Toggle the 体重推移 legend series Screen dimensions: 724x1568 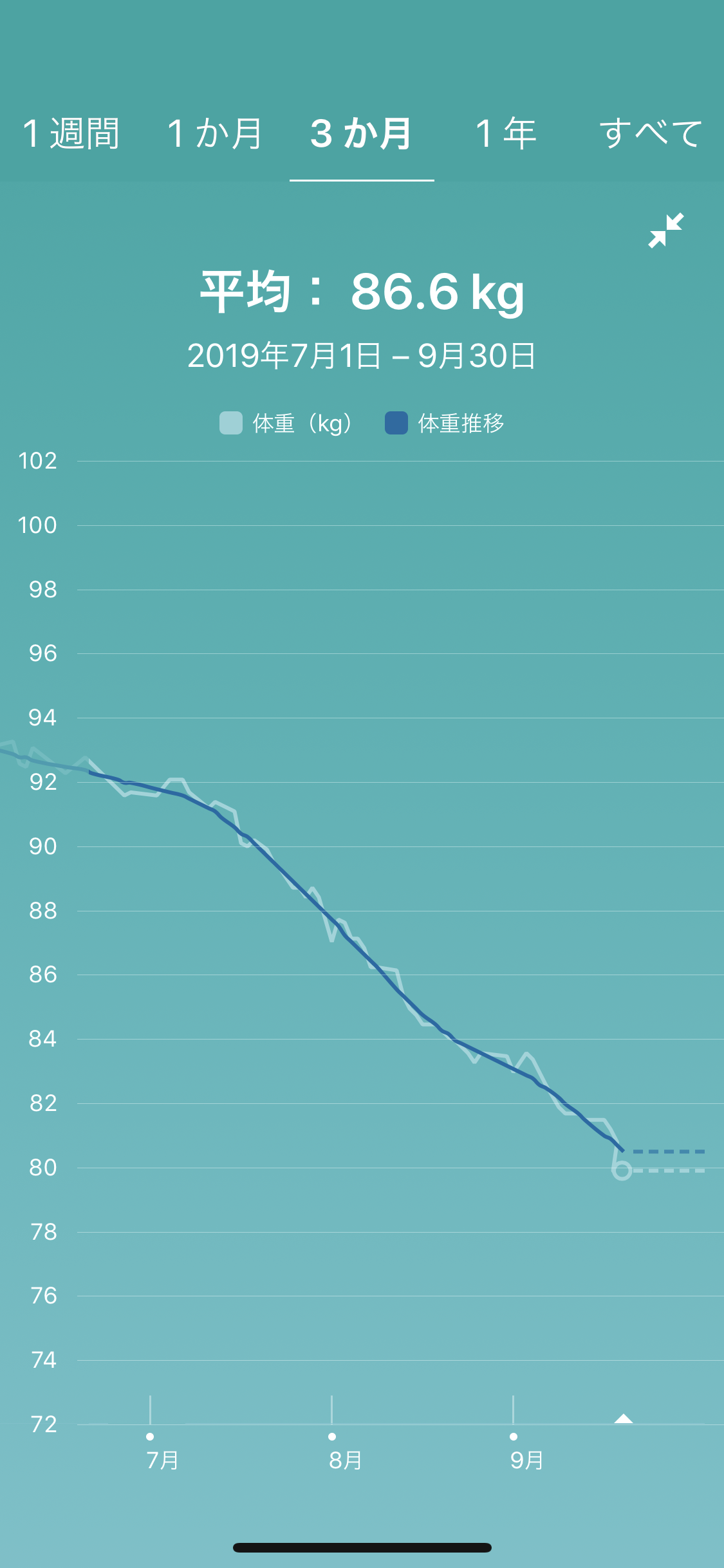[445, 423]
